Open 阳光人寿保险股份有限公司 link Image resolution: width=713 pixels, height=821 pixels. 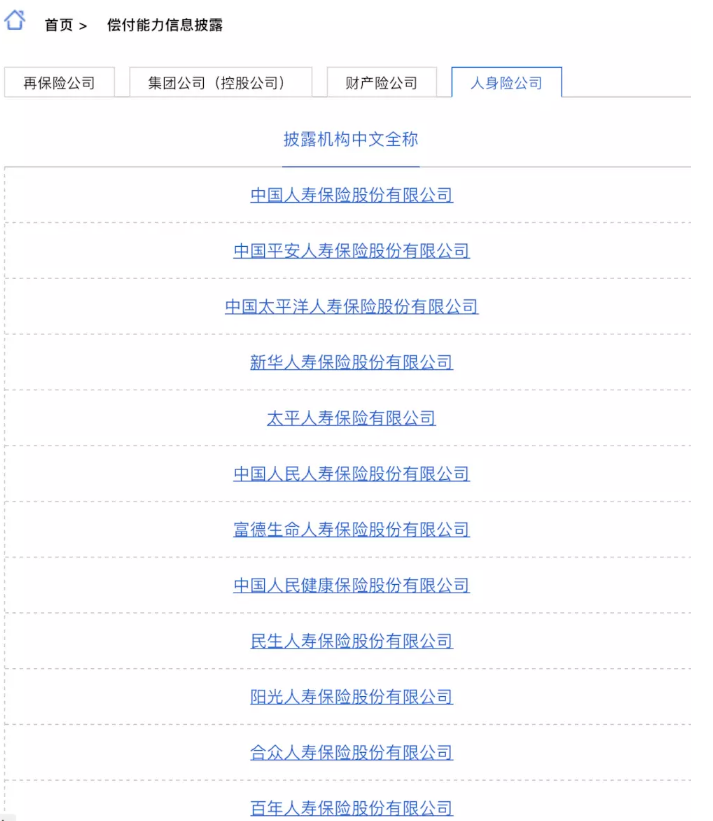(x=351, y=697)
